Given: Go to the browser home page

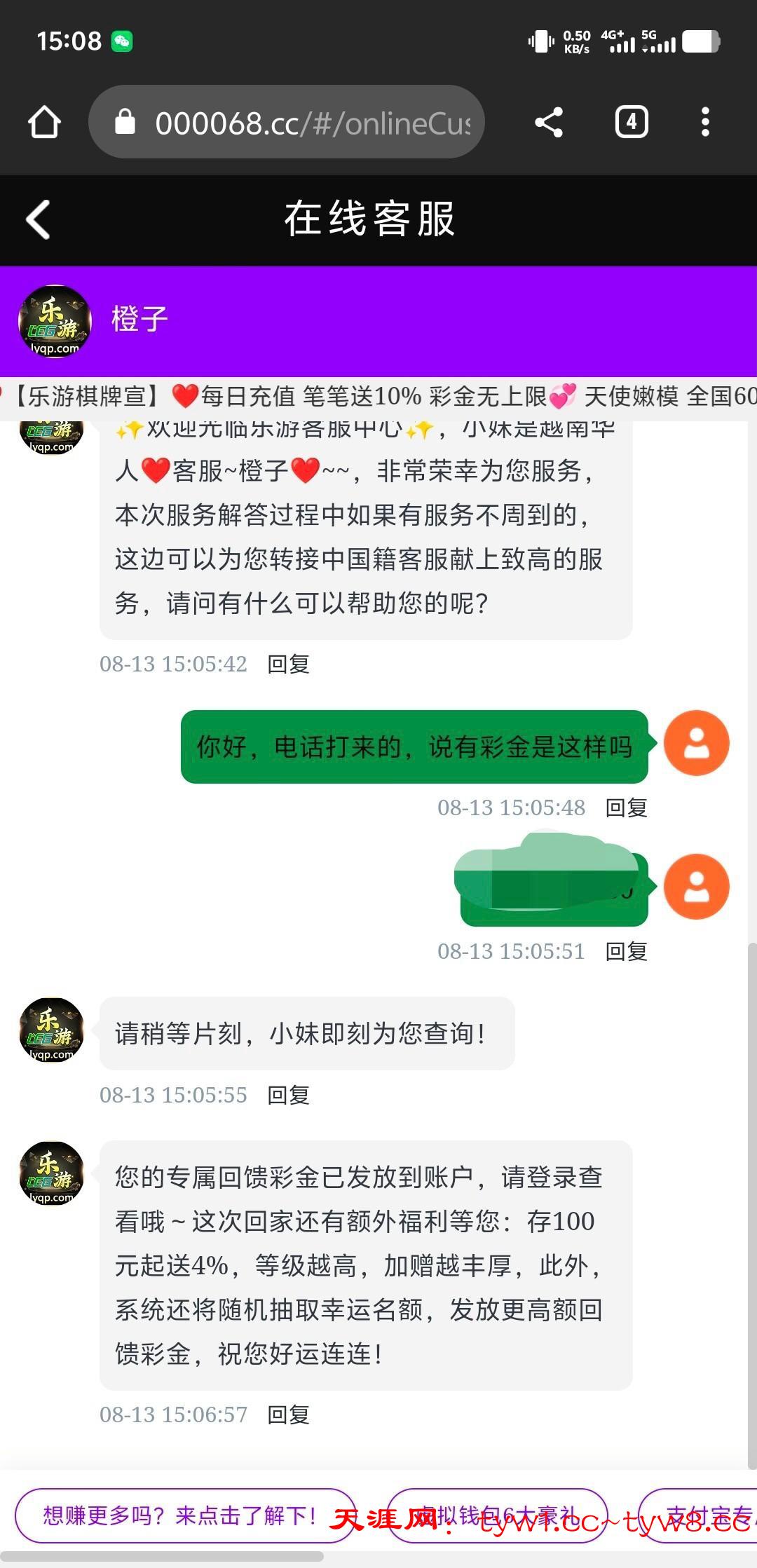Looking at the screenshot, I should click(44, 122).
